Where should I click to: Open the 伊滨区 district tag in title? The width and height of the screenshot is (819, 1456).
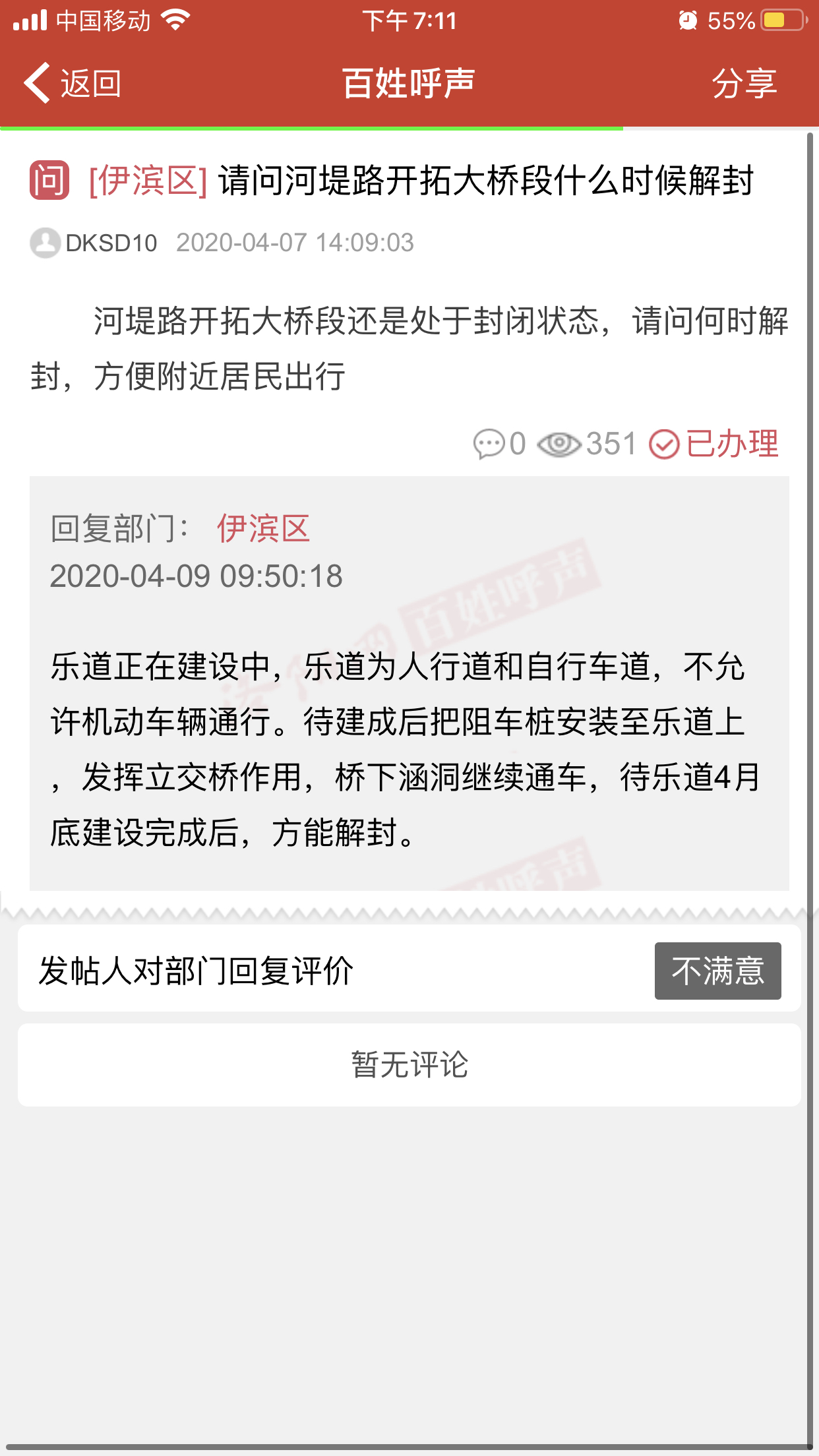[x=148, y=181]
